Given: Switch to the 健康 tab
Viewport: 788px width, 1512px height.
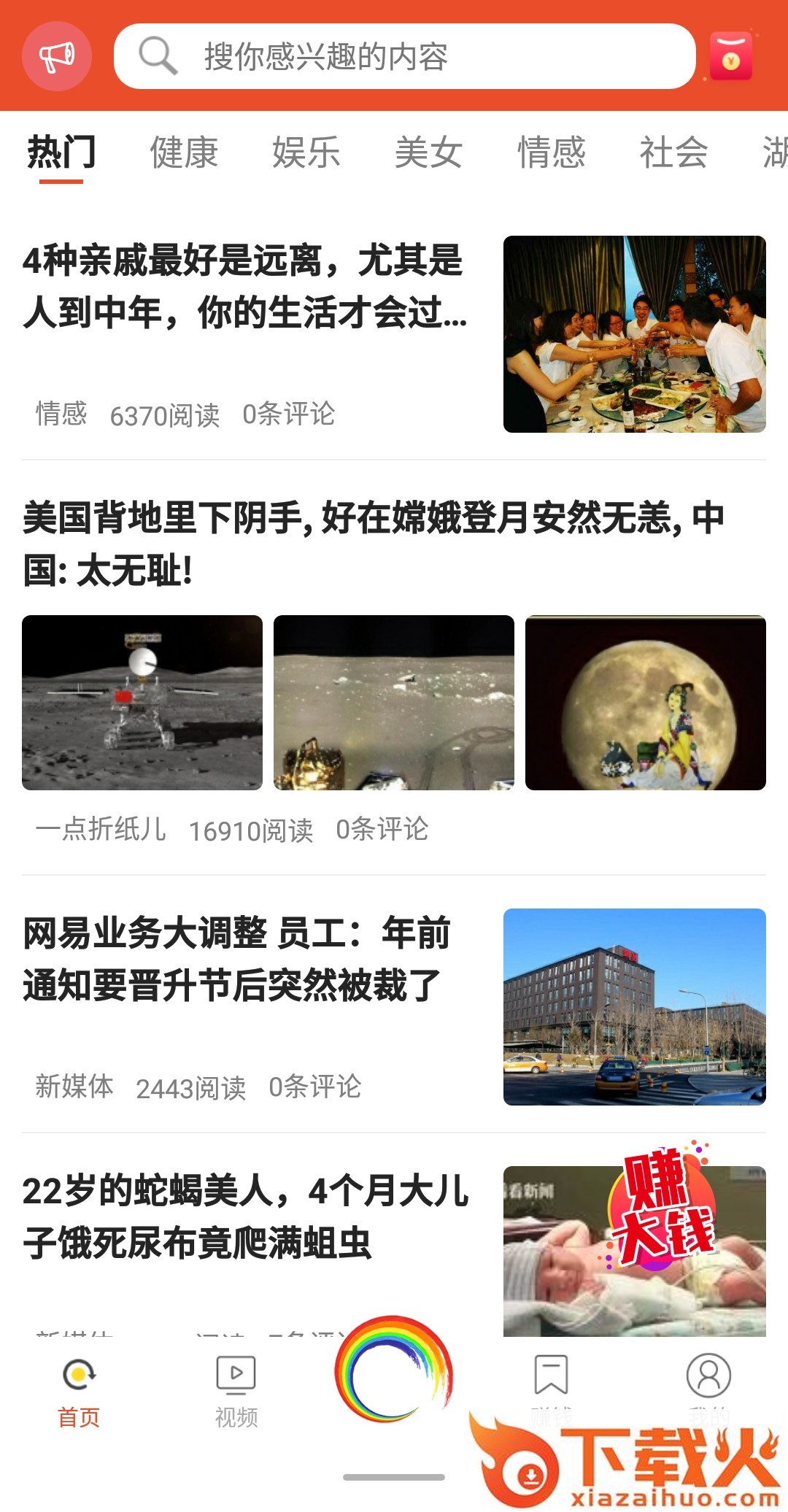Looking at the screenshot, I should click(184, 153).
